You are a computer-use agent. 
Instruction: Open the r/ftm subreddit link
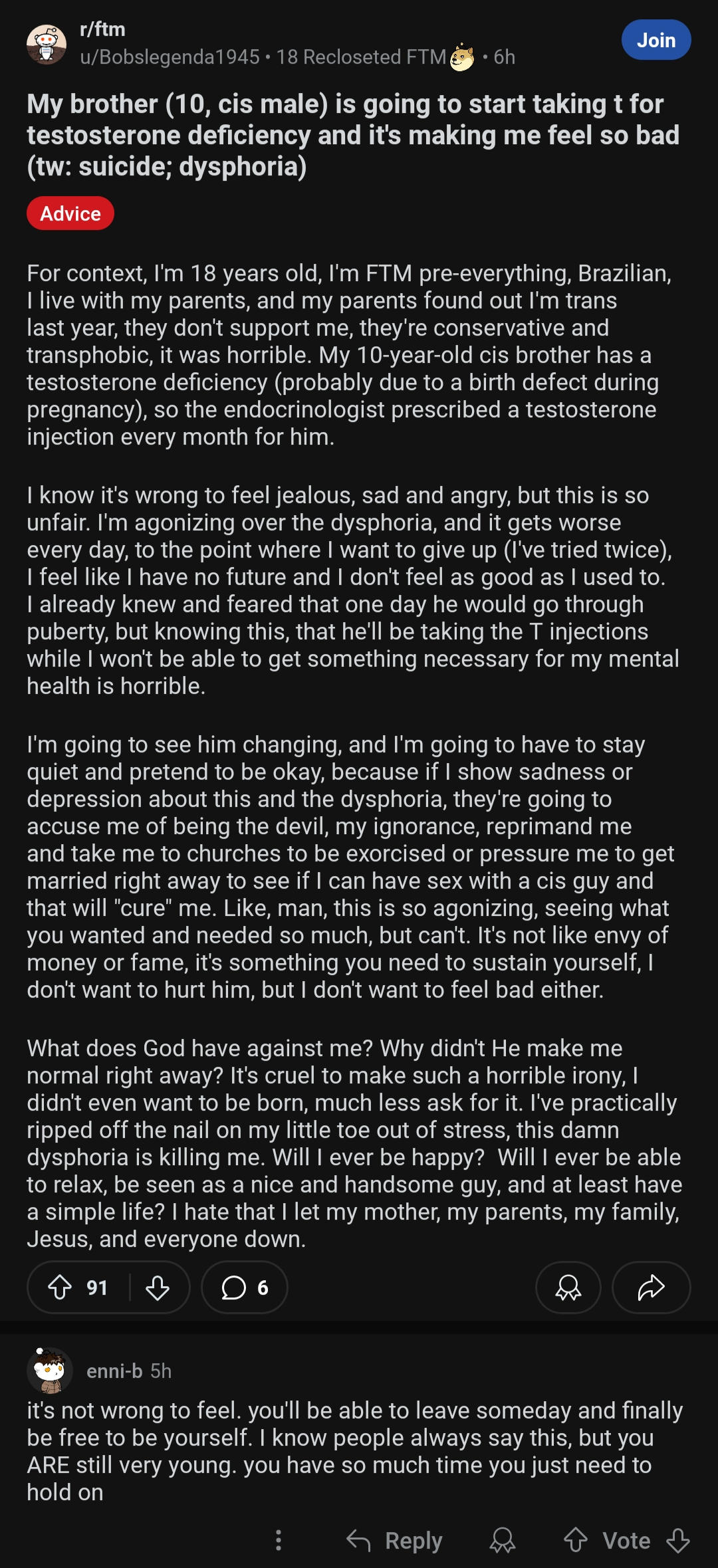point(102,29)
